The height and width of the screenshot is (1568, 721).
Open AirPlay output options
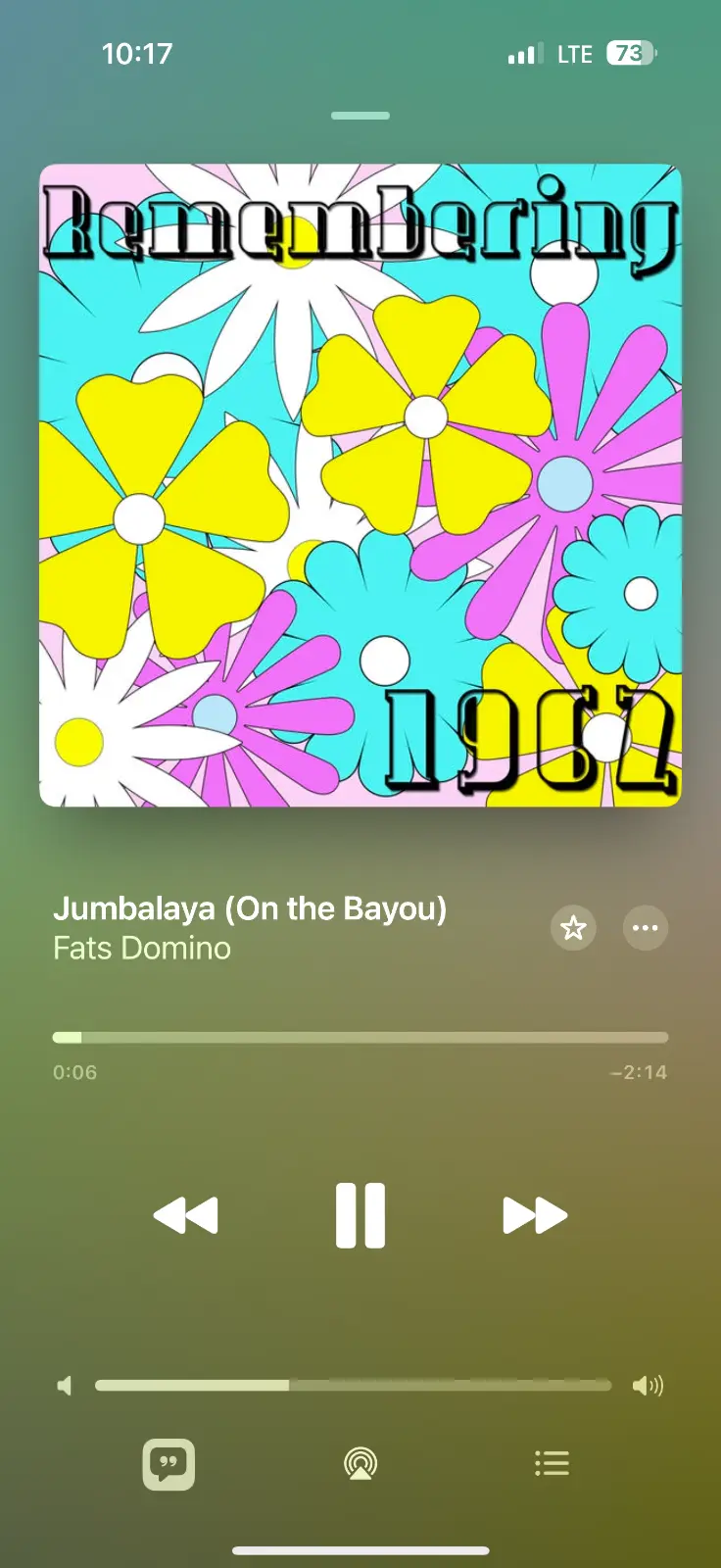[x=360, y=1464]
